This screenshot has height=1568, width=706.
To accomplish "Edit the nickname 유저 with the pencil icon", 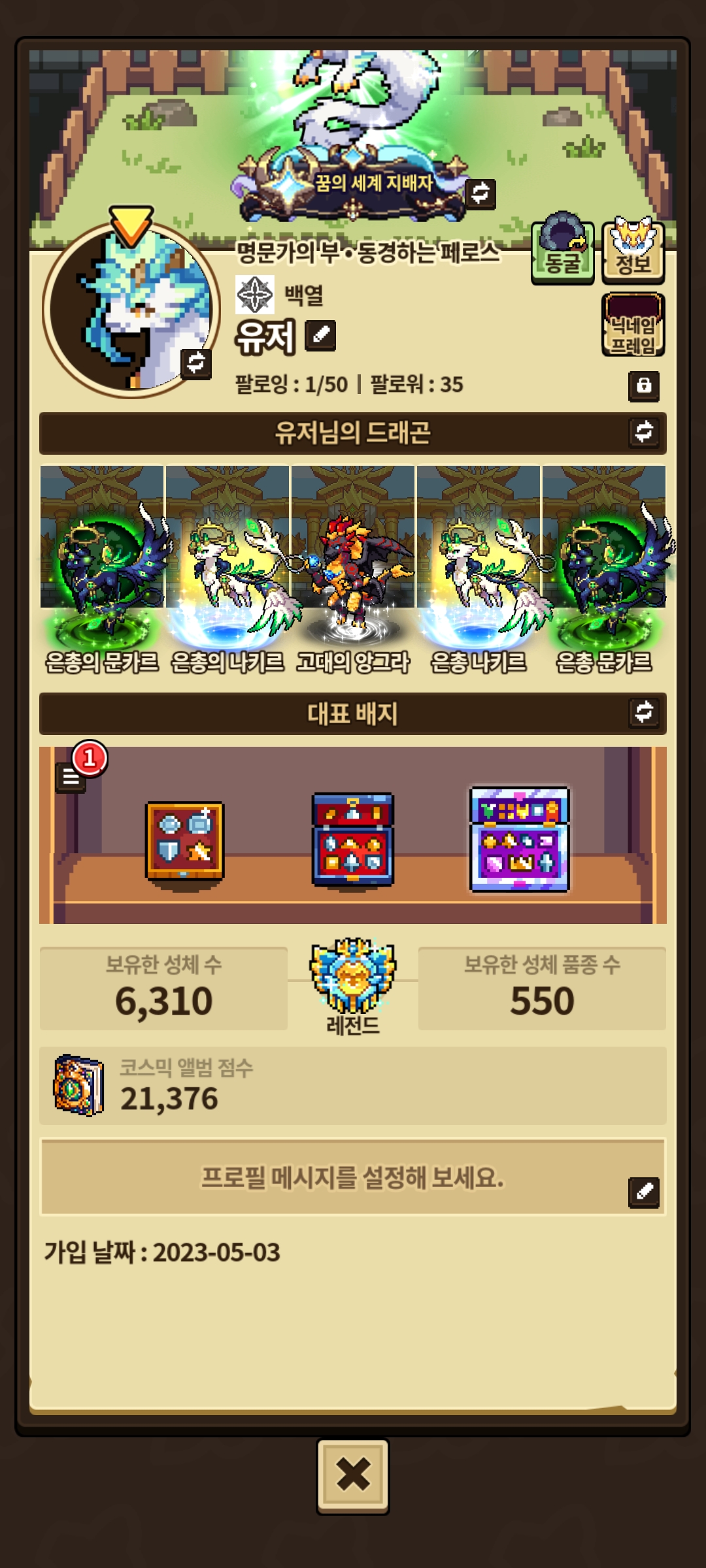I will (x=321, y=336).
